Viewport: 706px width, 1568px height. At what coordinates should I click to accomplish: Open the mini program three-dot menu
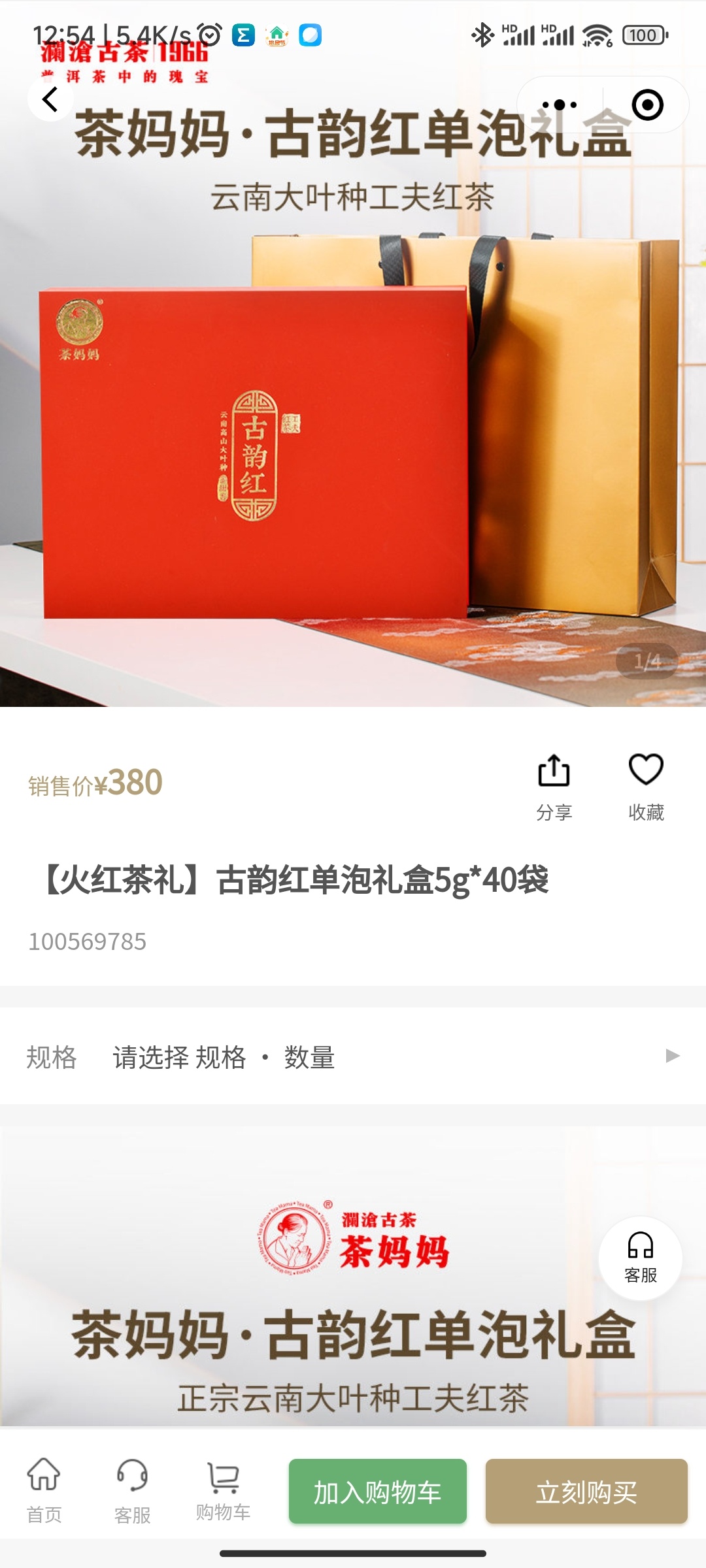point(560,105)
